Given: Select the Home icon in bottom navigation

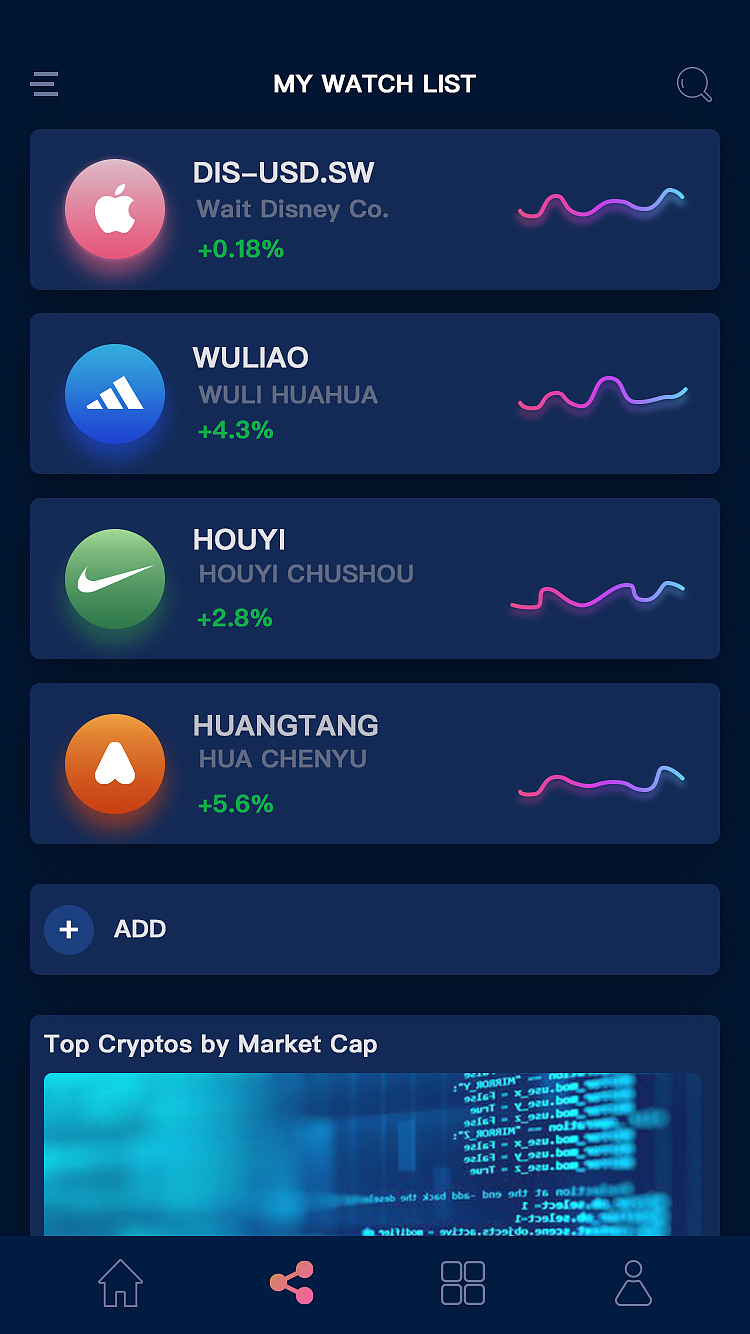Looking at the screenshot, I should [x=119, y=1282].
